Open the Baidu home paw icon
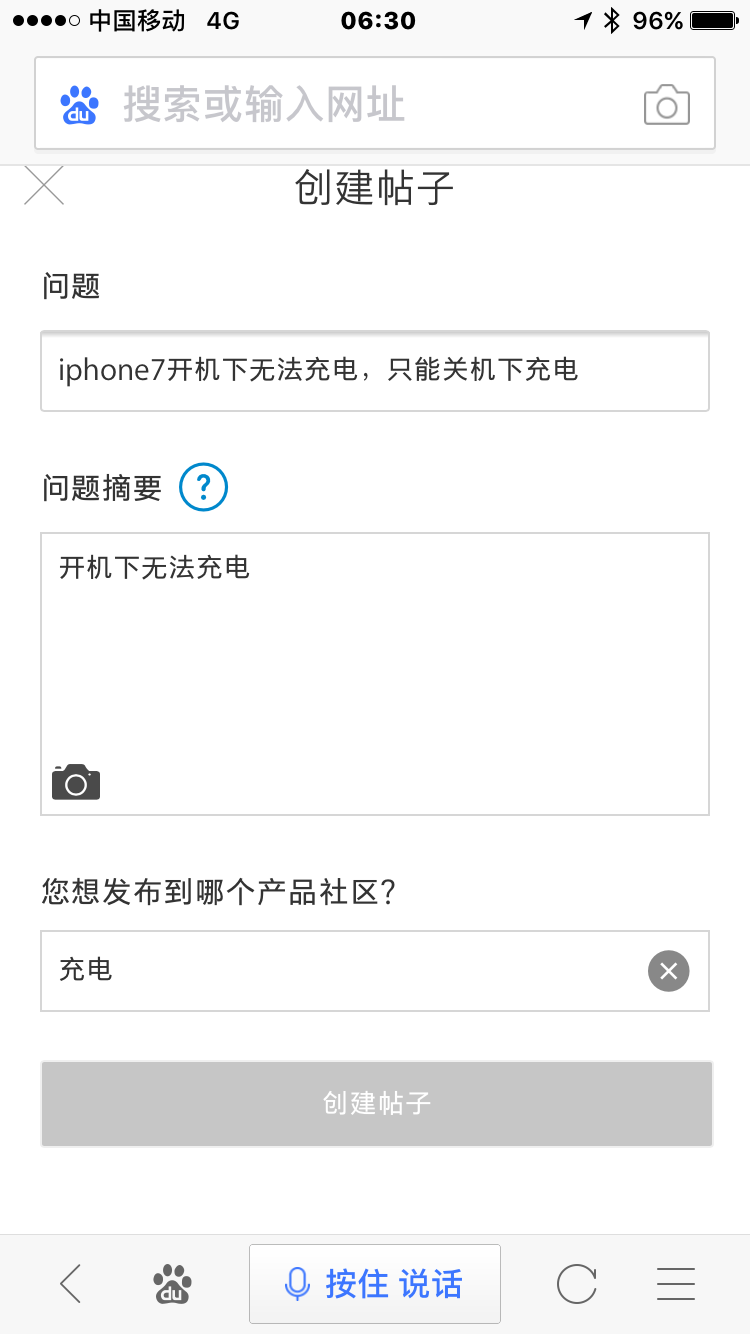The image size is (750, 1334). pos(172,1283)
